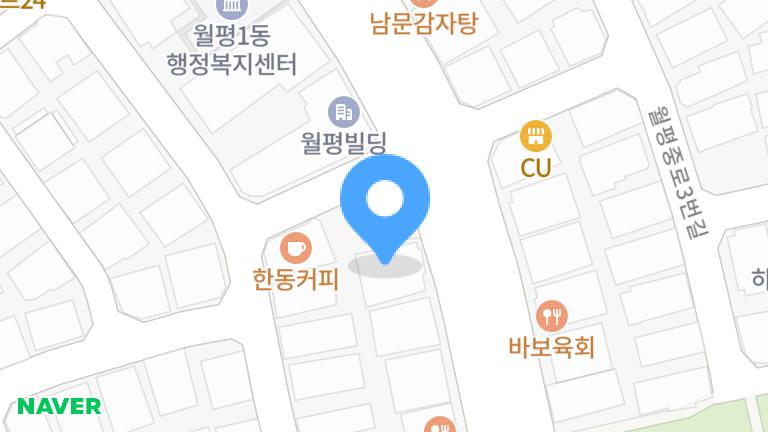Open the 월평1동 행정복지센터 marker

(x=232, y=9)
